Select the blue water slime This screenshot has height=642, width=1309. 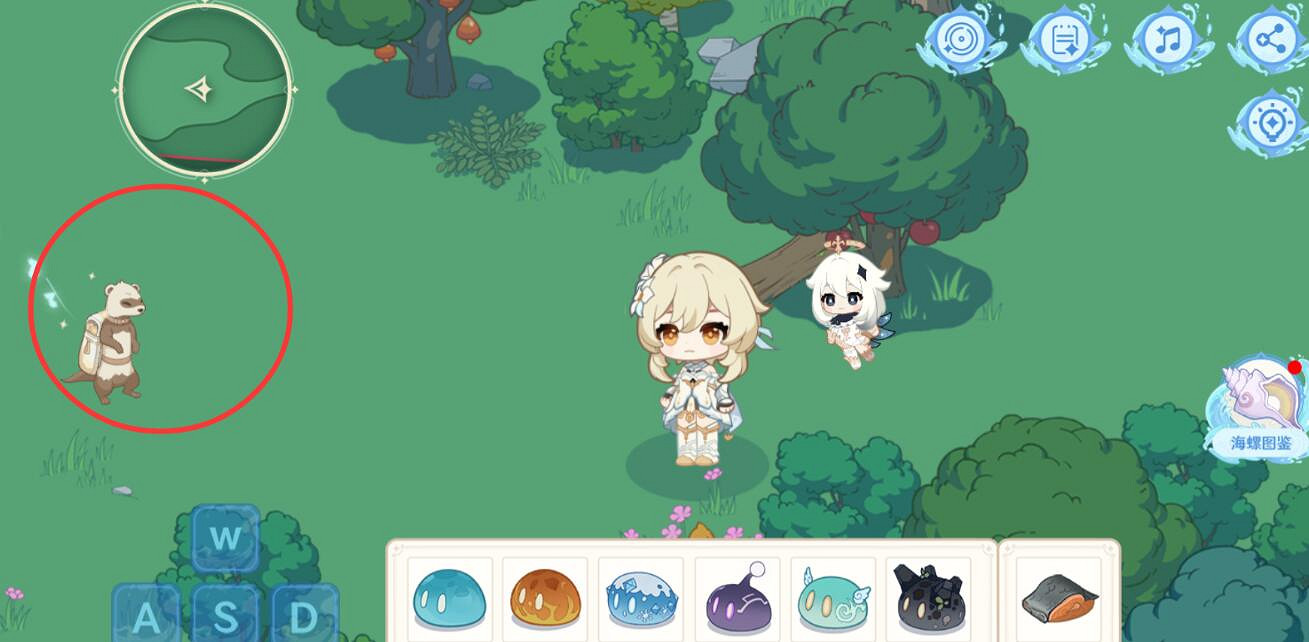coord(449,597)
